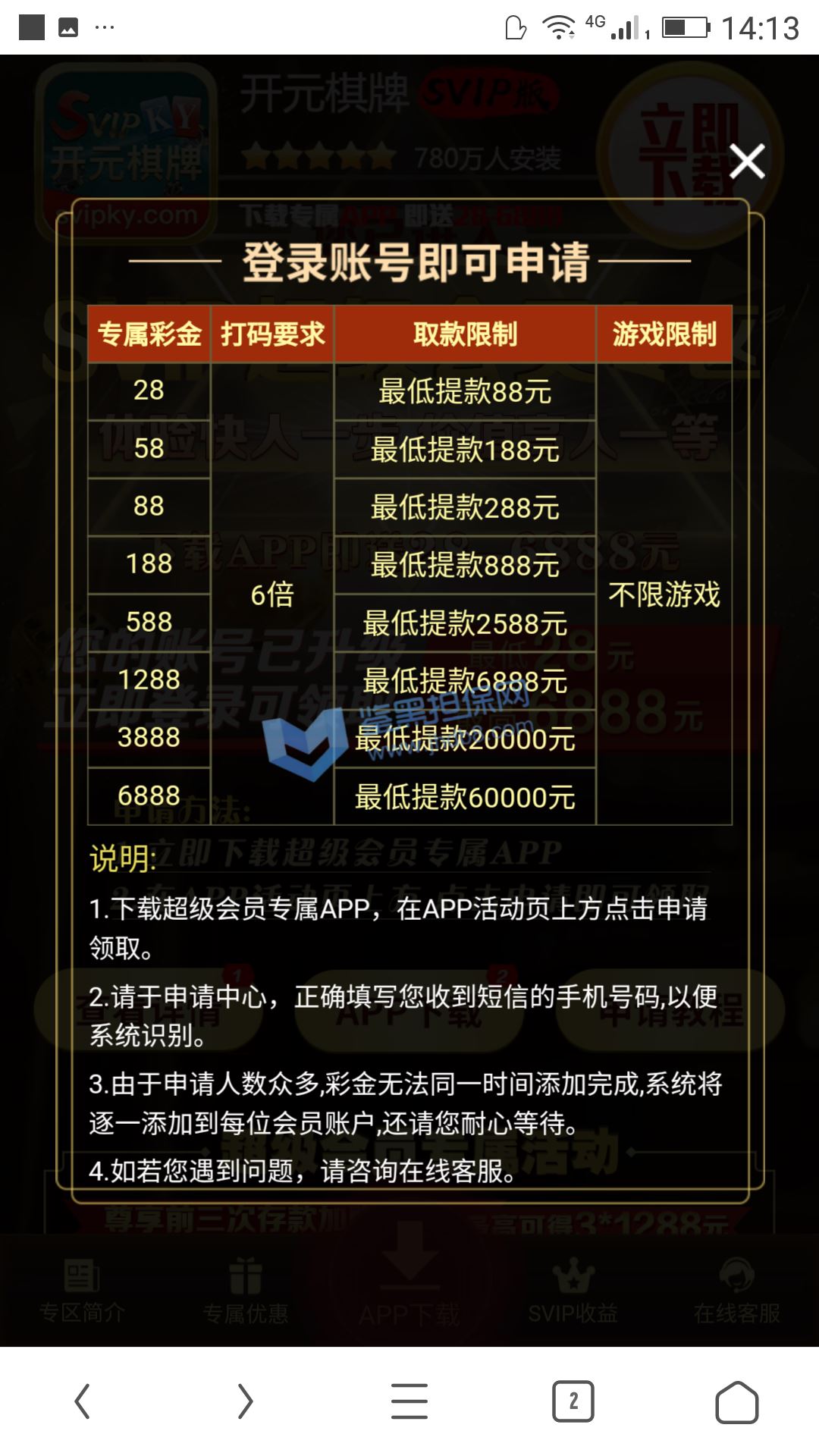Go forward in the browser

click(x=245, y=1401)
